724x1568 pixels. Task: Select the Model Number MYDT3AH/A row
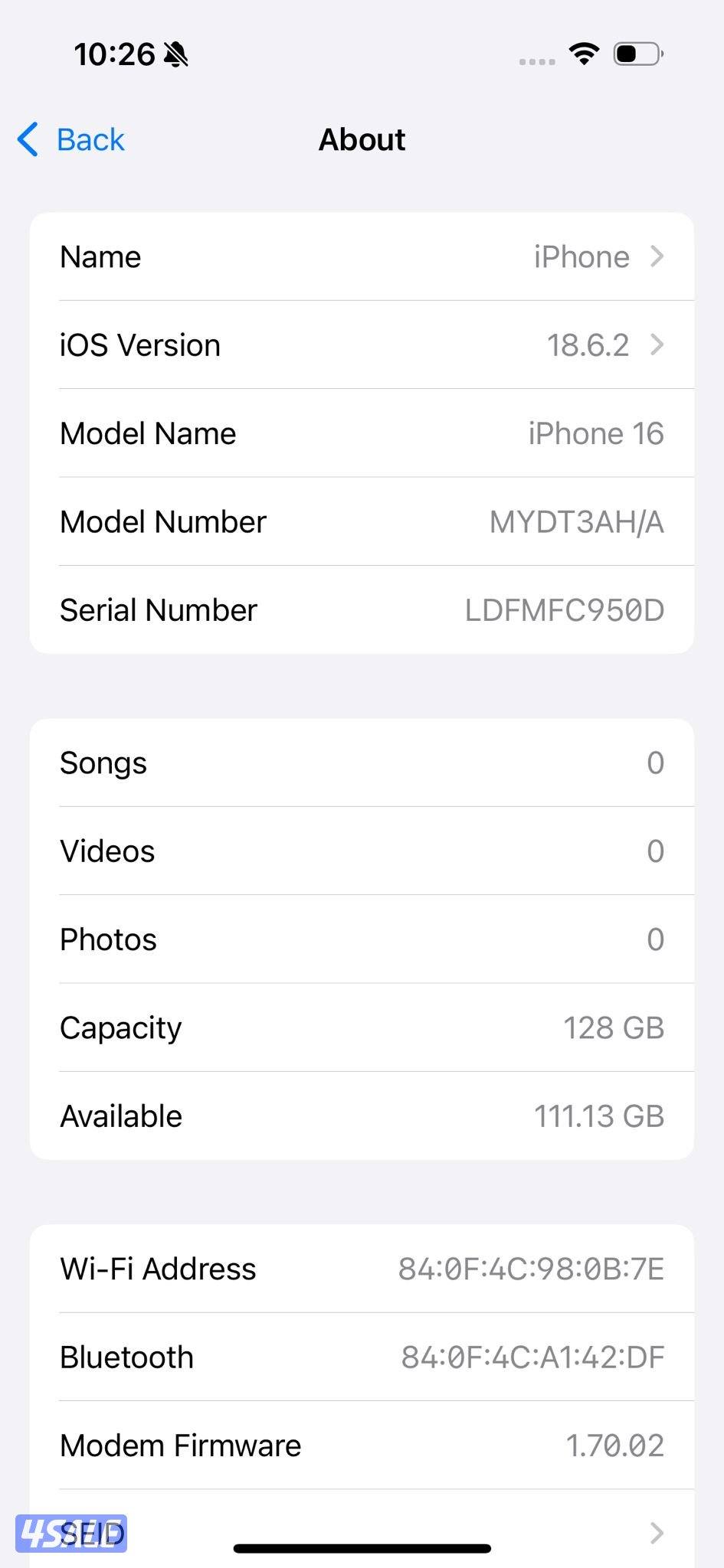(x=362, y=521)
